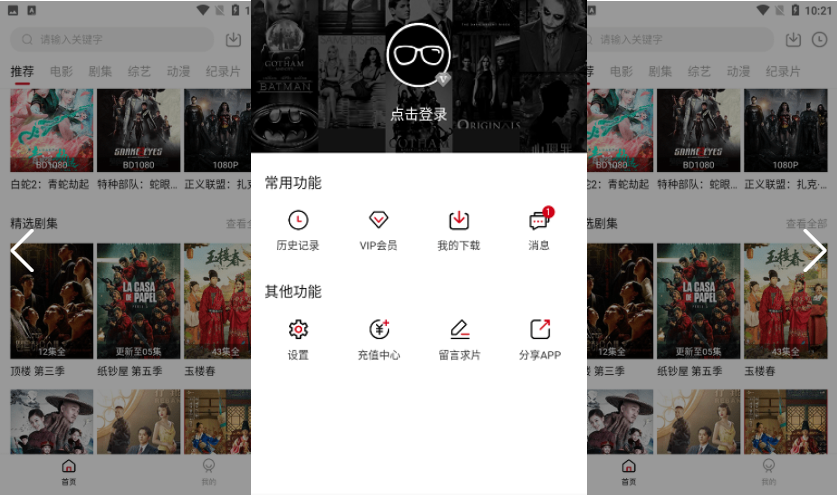Go to the previous screenshot with left arrow
This screenshot has height=495, width=837.
(x=21, y=251)
